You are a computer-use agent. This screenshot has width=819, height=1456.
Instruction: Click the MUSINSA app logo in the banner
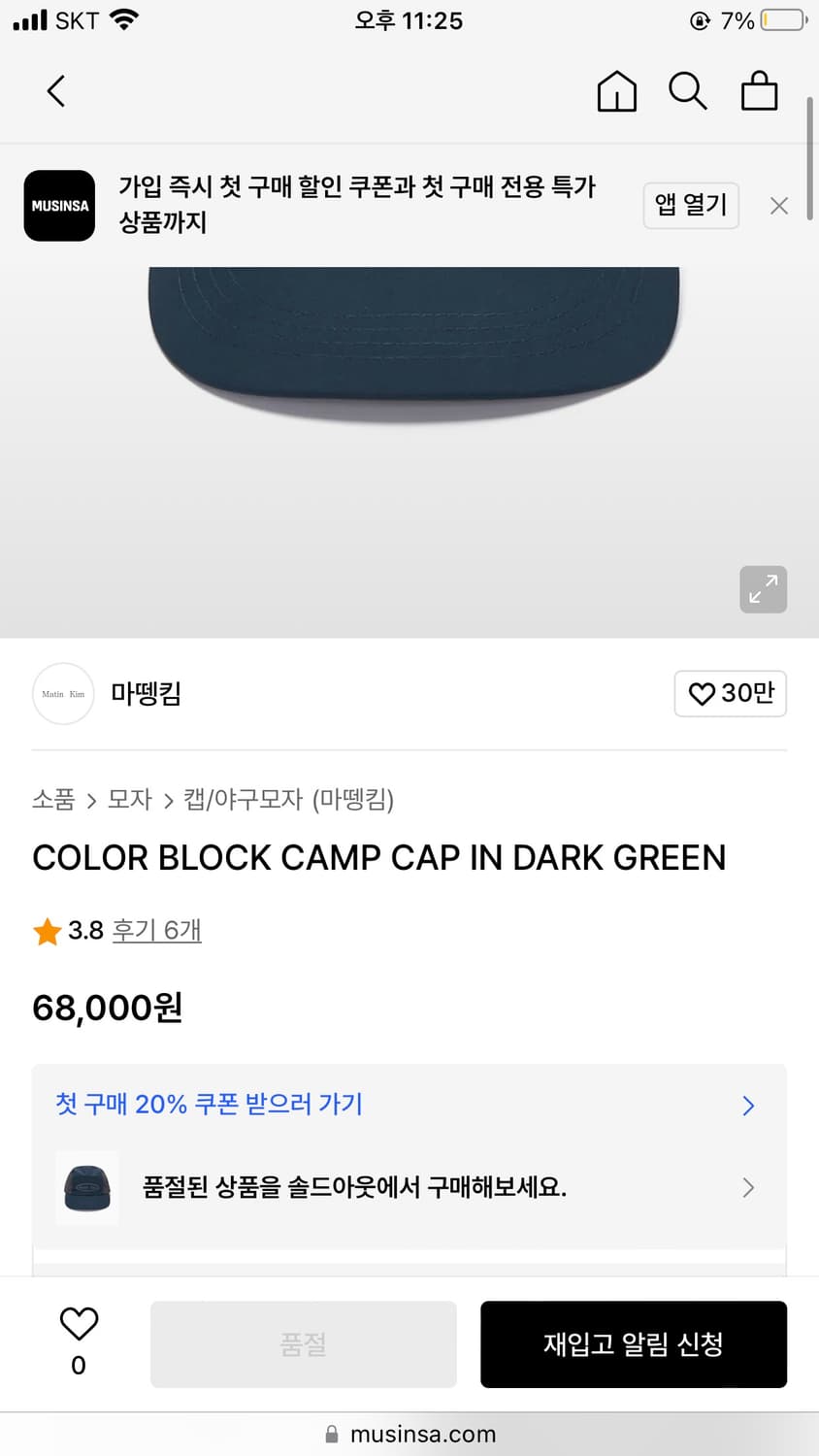59,206
